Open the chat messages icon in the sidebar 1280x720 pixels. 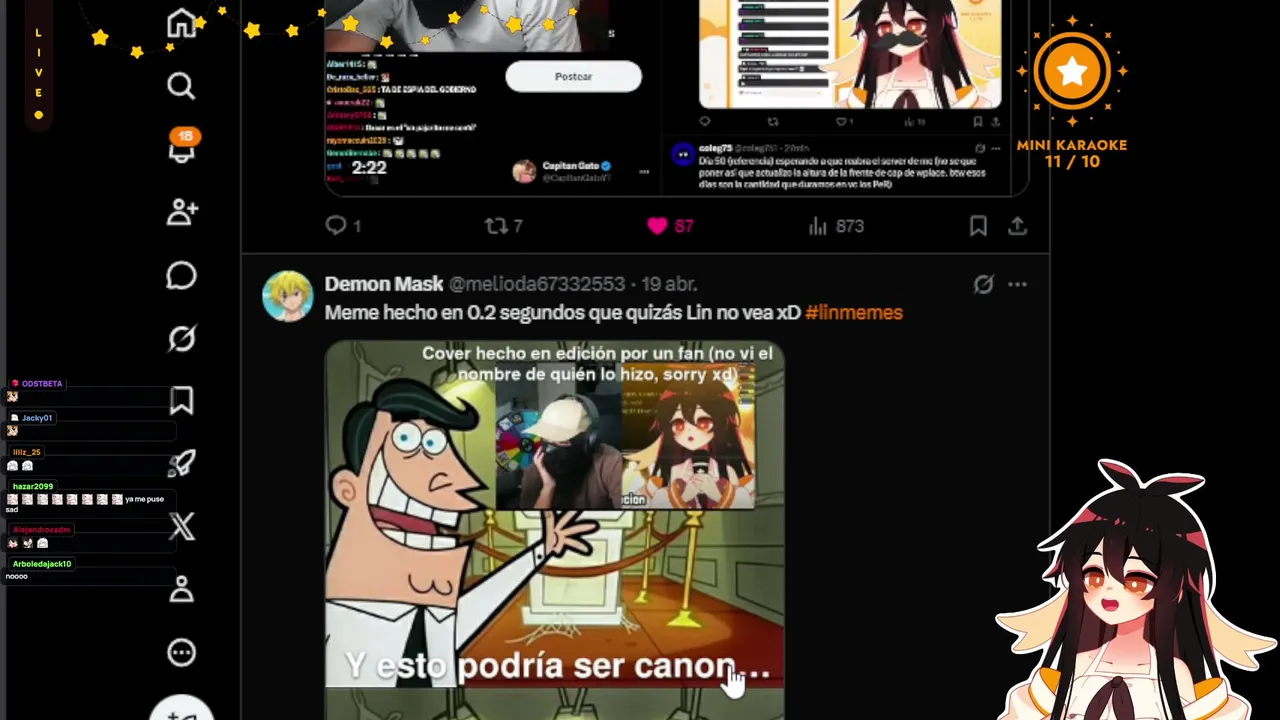tap(181, 276)
